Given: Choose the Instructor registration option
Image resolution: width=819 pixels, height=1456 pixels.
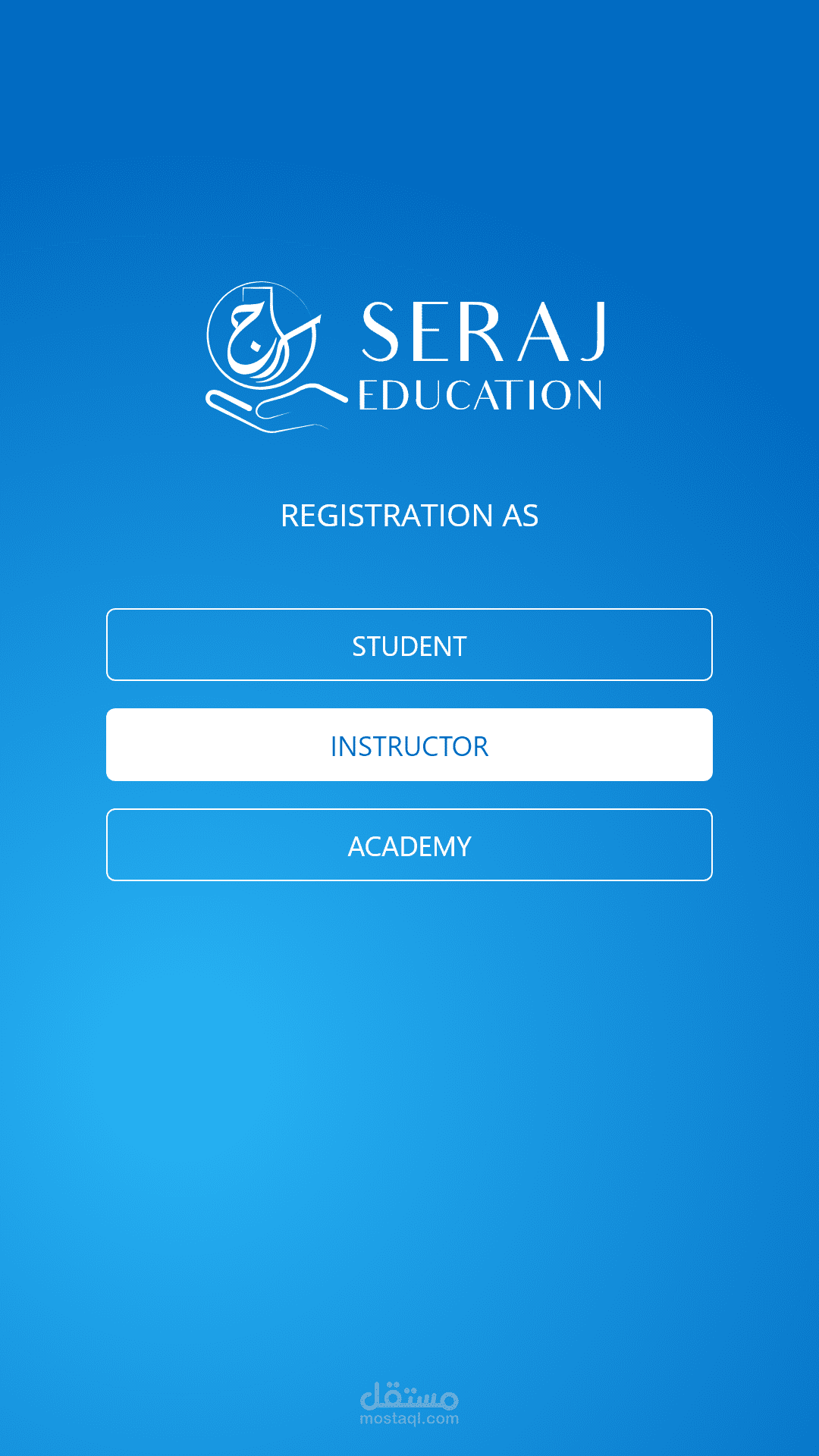Looking at the screenshot, I should (409, 745).
